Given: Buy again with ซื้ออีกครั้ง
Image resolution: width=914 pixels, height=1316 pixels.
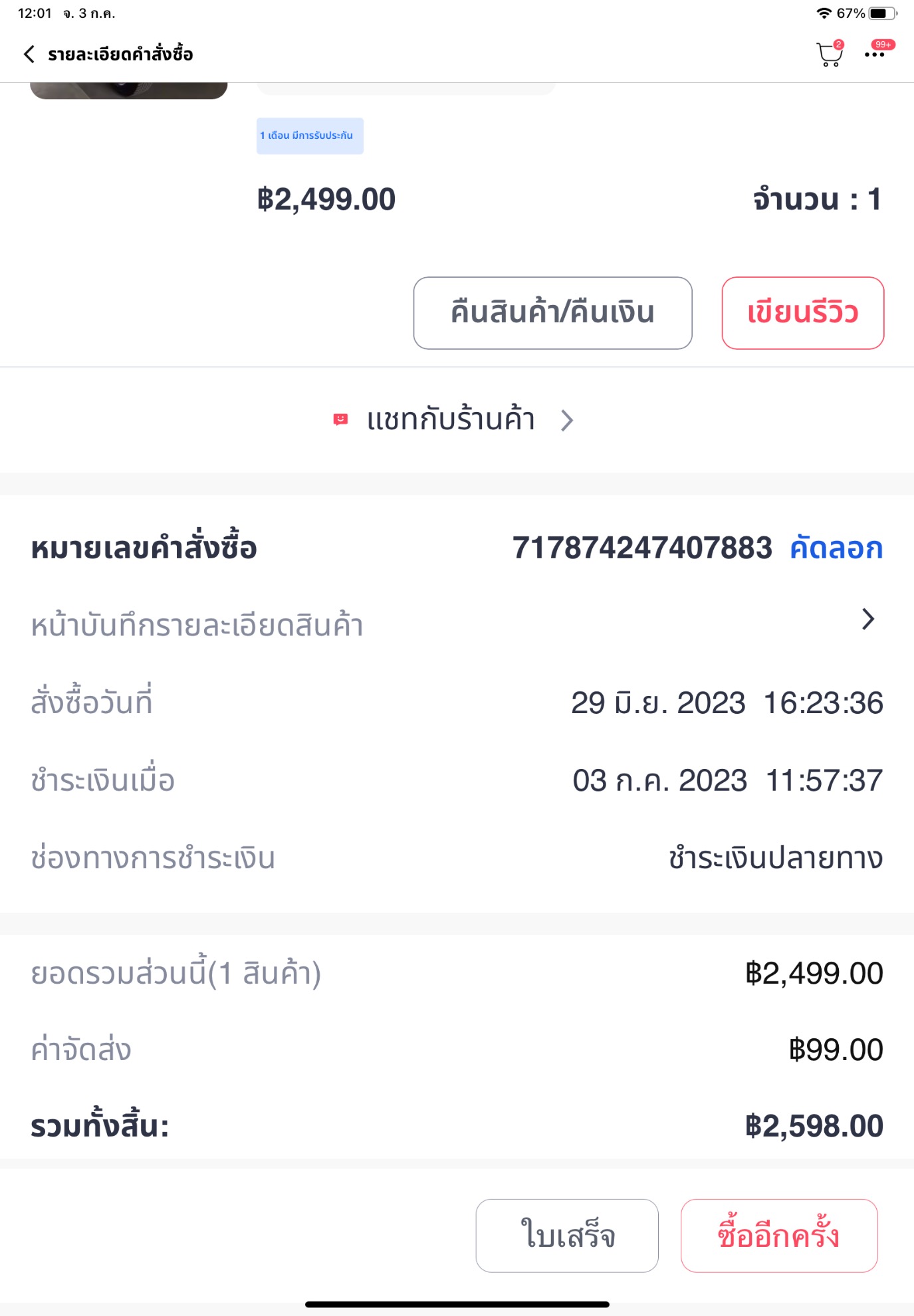Looking at the screenshot, I should (x=778, y=1236).
